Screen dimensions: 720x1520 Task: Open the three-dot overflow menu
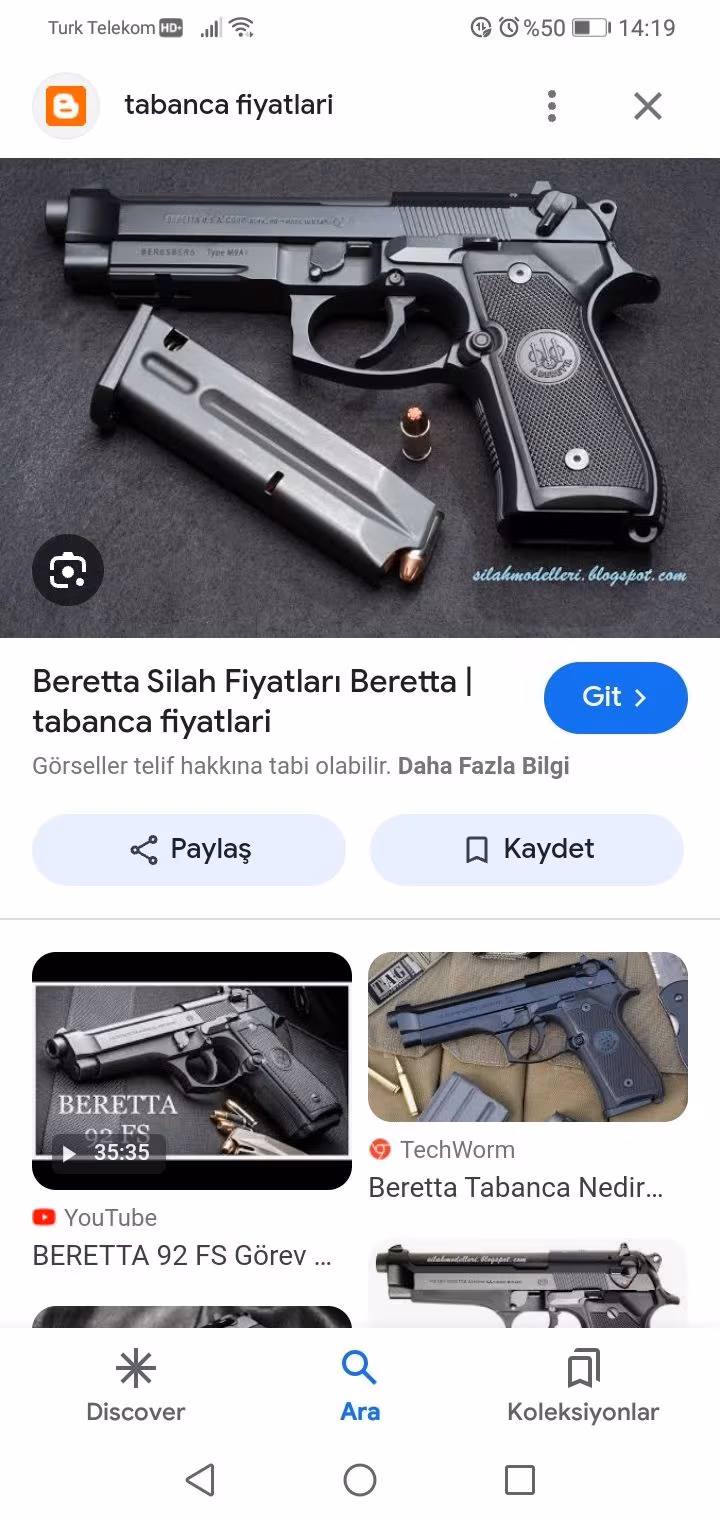coord(551,105)
